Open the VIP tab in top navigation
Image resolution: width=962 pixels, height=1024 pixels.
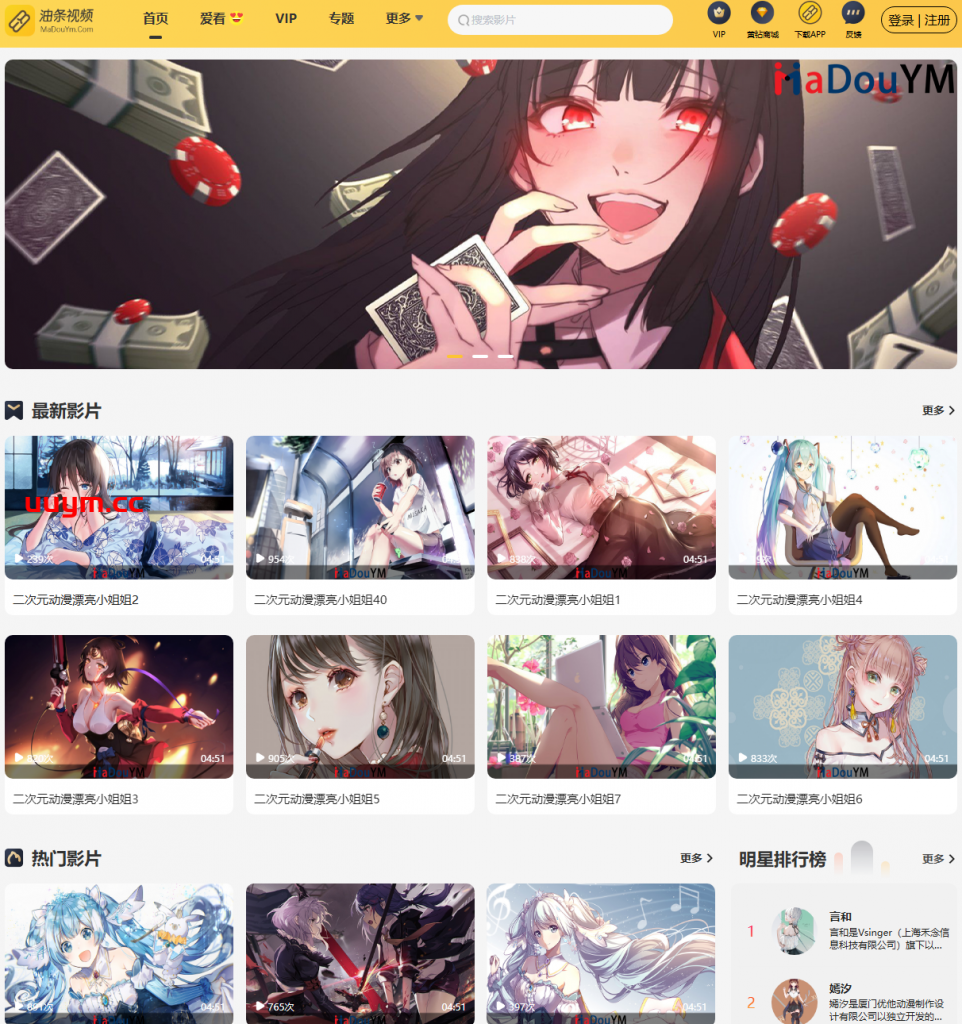[x=286, y=19]
